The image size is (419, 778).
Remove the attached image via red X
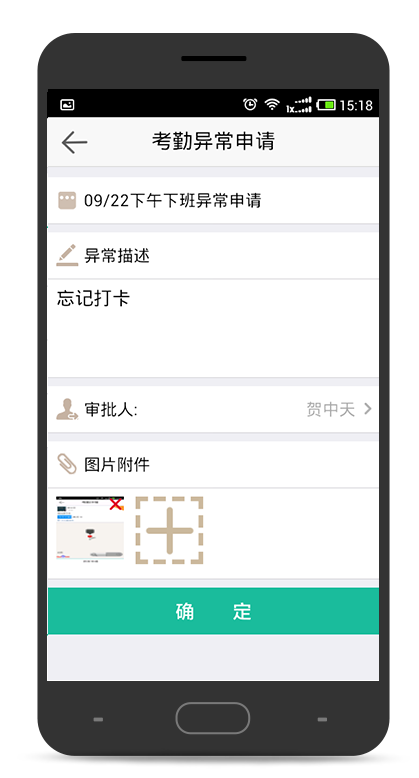(x=116, y=504)
